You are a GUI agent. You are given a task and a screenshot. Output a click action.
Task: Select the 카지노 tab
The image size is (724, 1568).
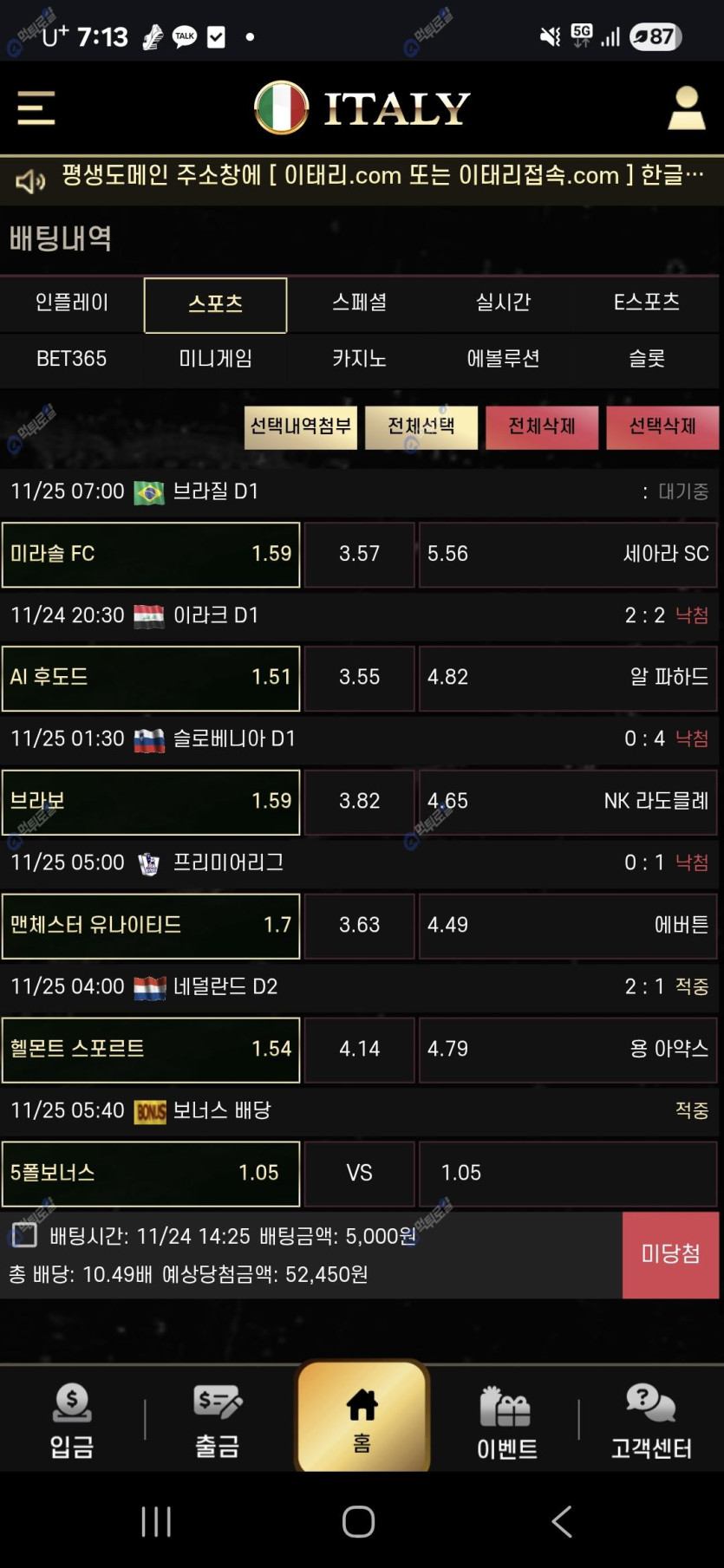click(x=359, y=359)
